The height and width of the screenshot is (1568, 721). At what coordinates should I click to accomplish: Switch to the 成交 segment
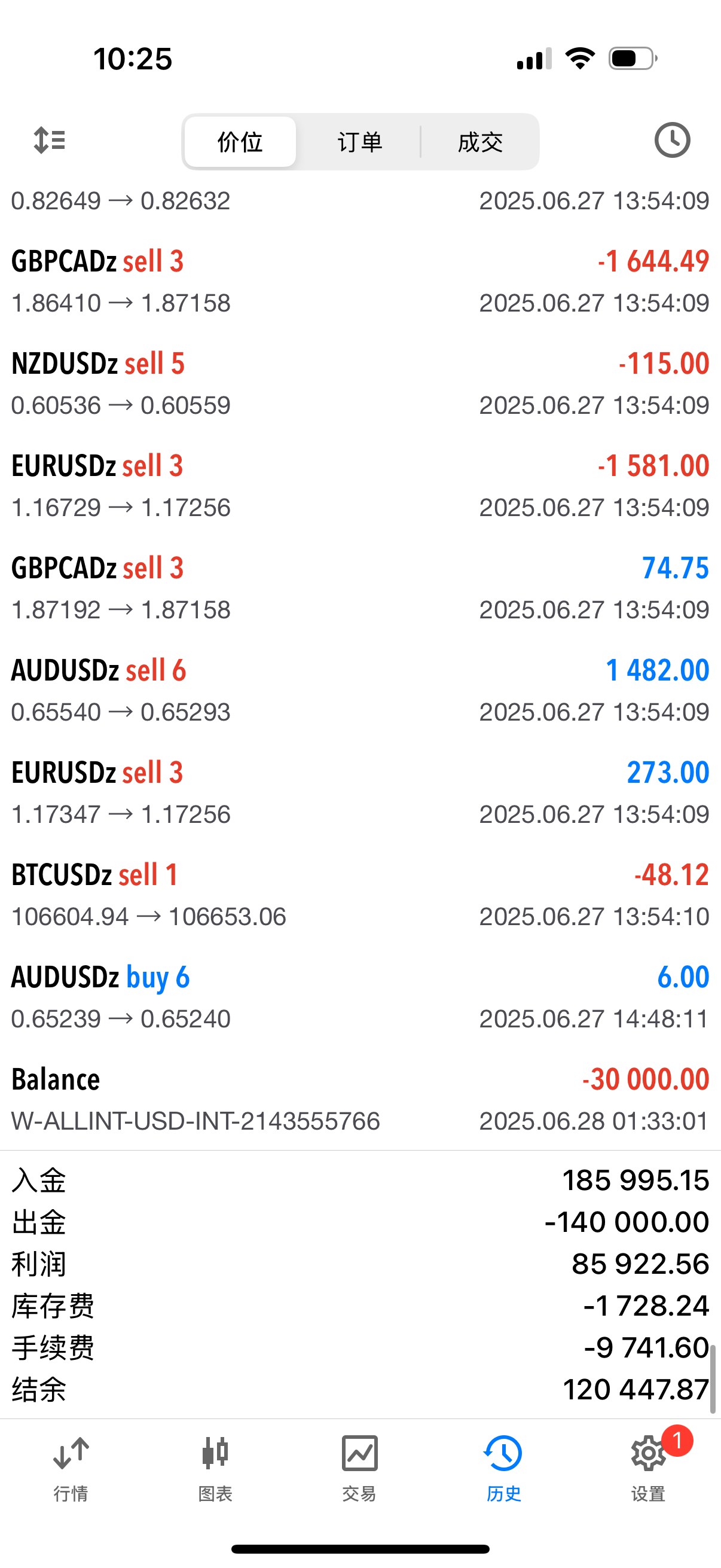pyautogui.click(x=480, y=142)
